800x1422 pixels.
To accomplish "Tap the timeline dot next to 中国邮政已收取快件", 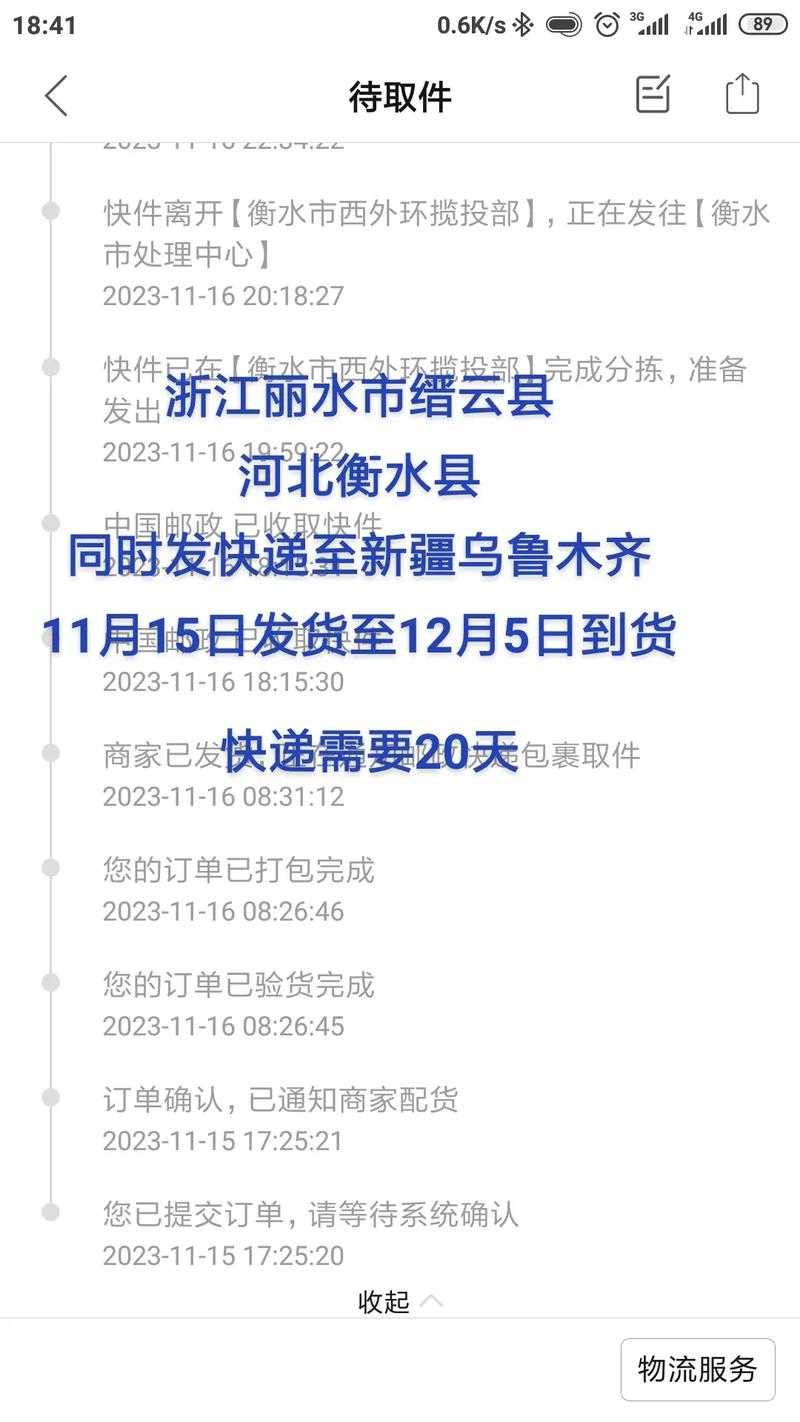I will click(52, 521).
